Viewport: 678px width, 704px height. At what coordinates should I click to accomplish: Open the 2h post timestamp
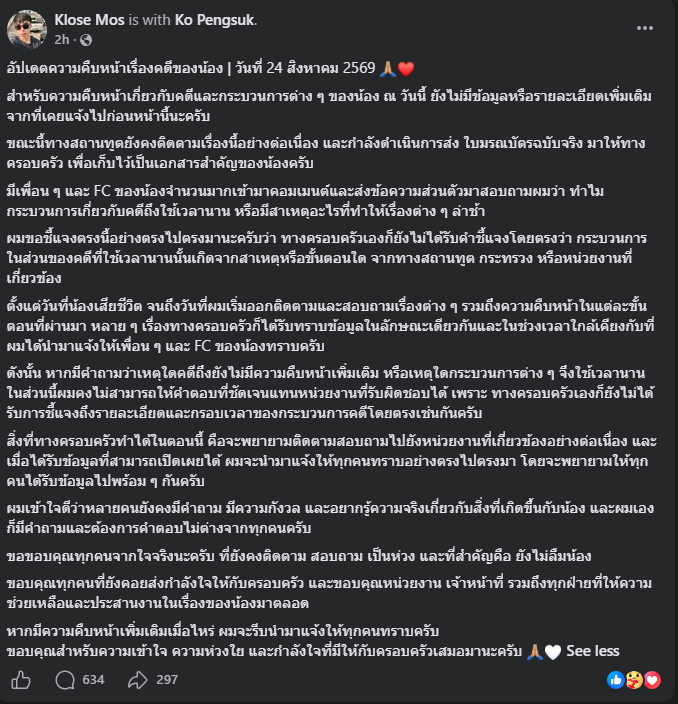click(62, 40)
